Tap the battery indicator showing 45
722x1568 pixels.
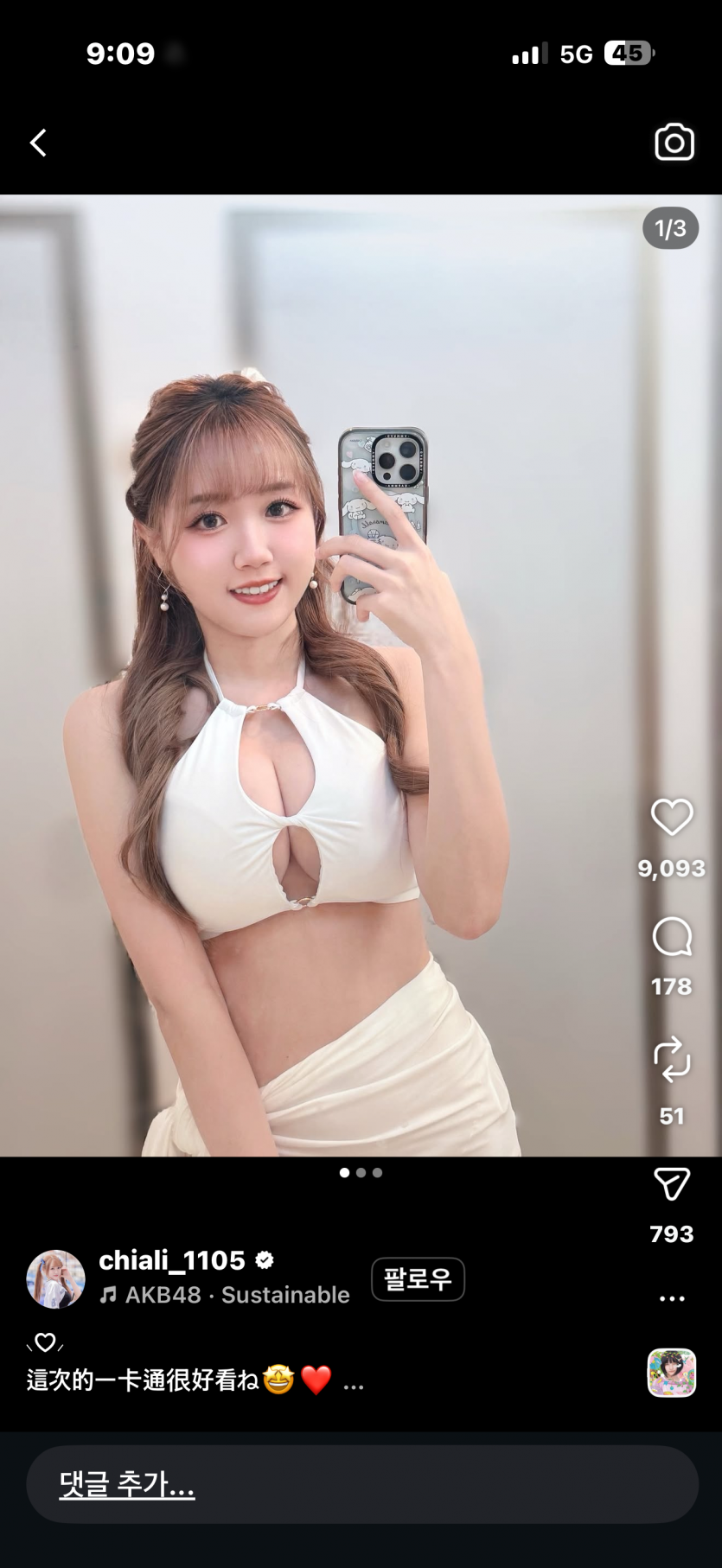coord(628,54)
